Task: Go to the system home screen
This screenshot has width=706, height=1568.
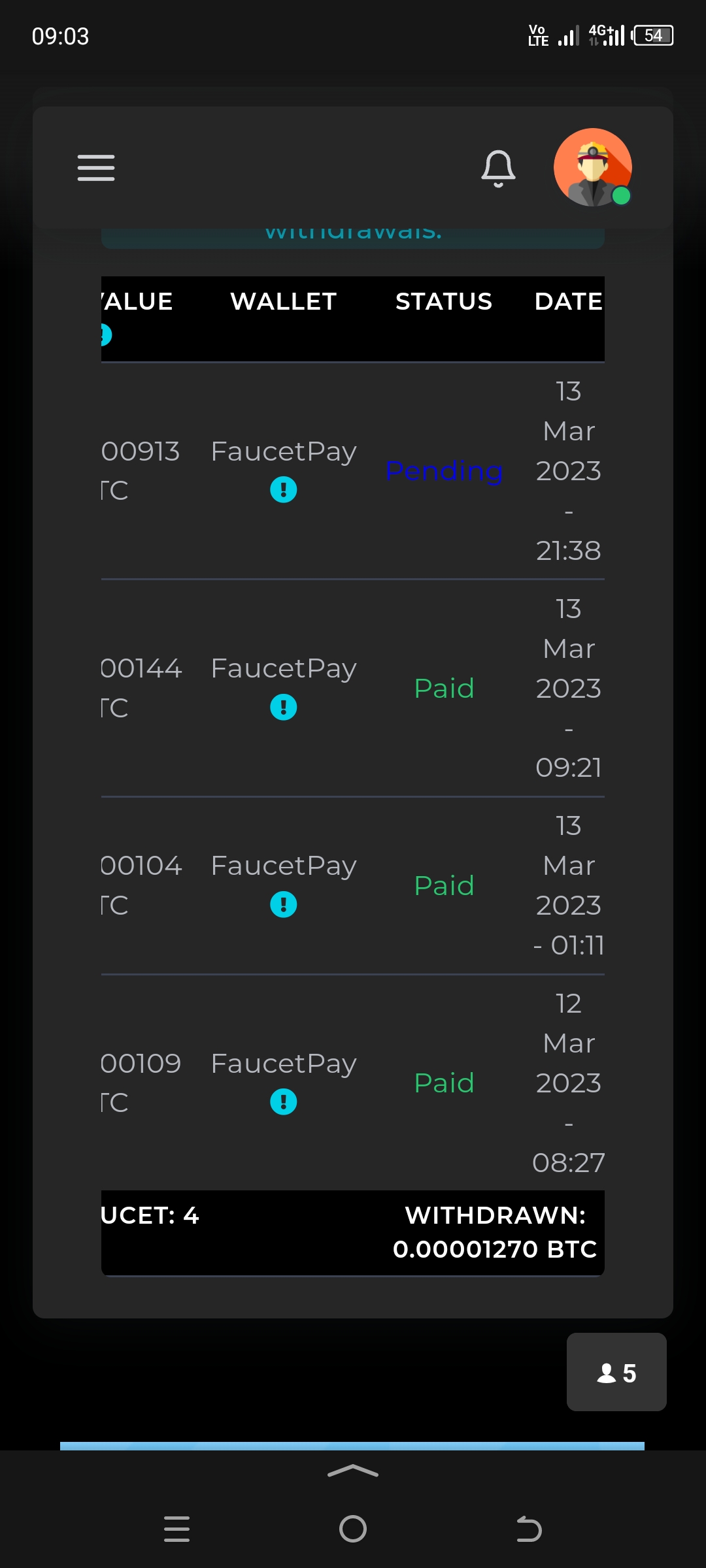Action: [x=353, y=1529]
